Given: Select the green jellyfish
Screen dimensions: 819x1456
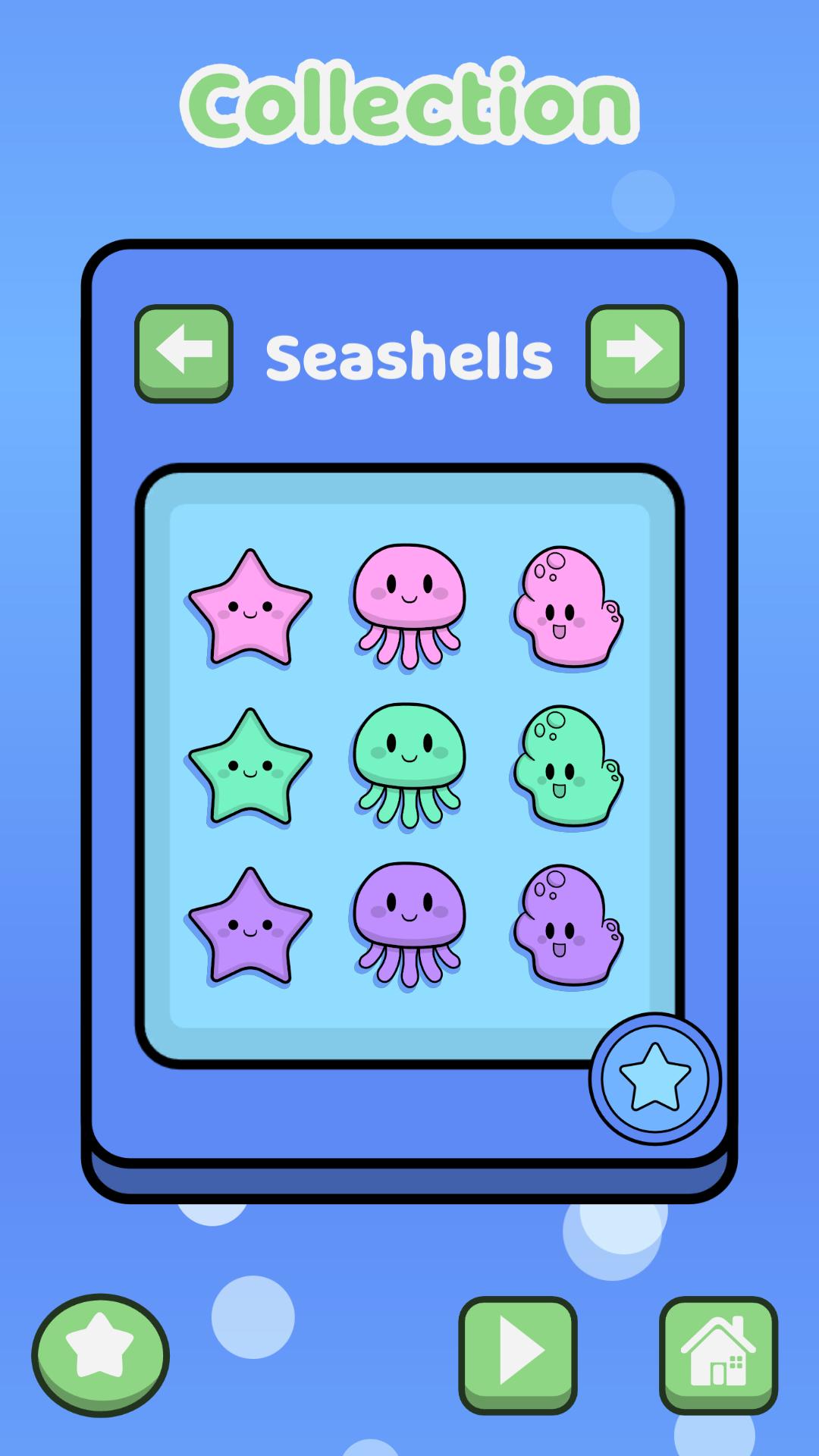Looking at the screenshot, I should coord(409,764).
